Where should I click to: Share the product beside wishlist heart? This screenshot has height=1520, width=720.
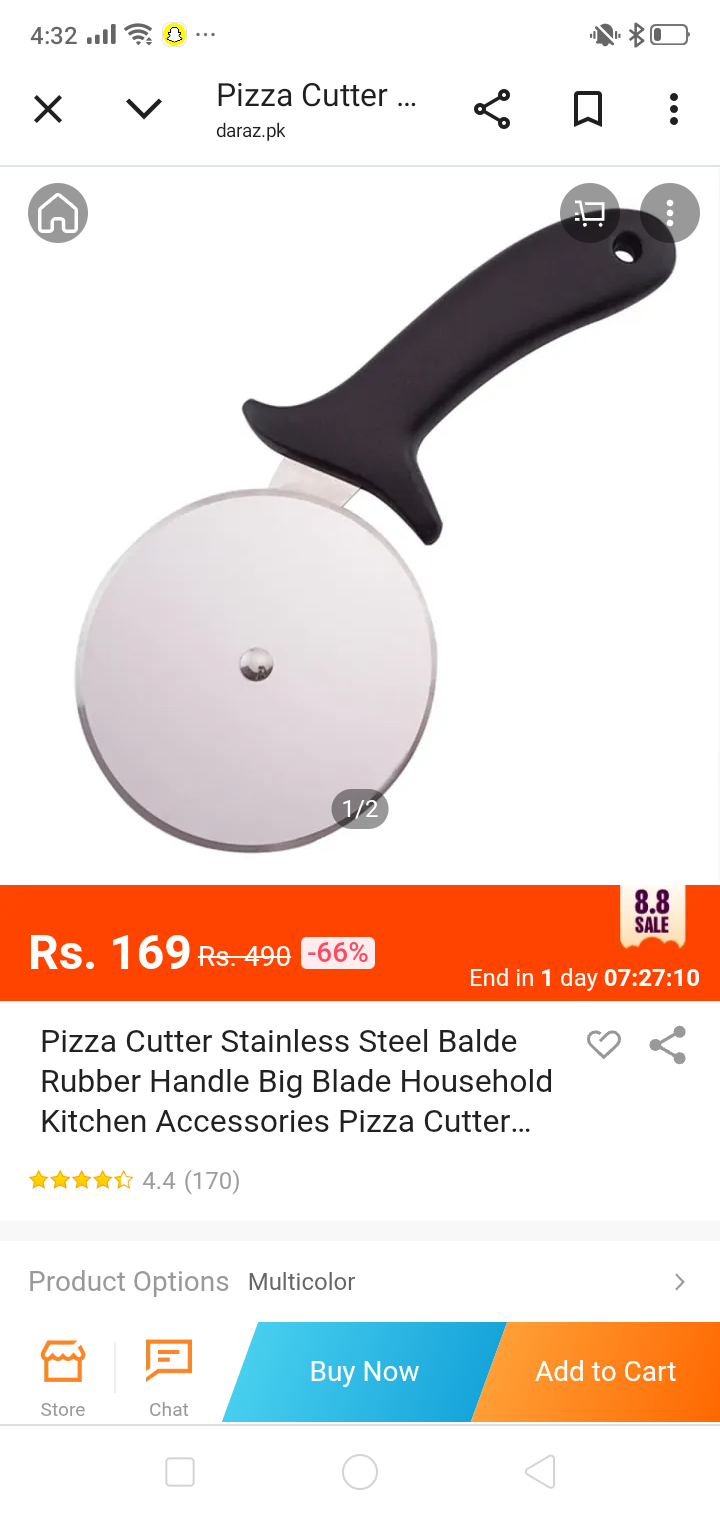click(667, 1045)
